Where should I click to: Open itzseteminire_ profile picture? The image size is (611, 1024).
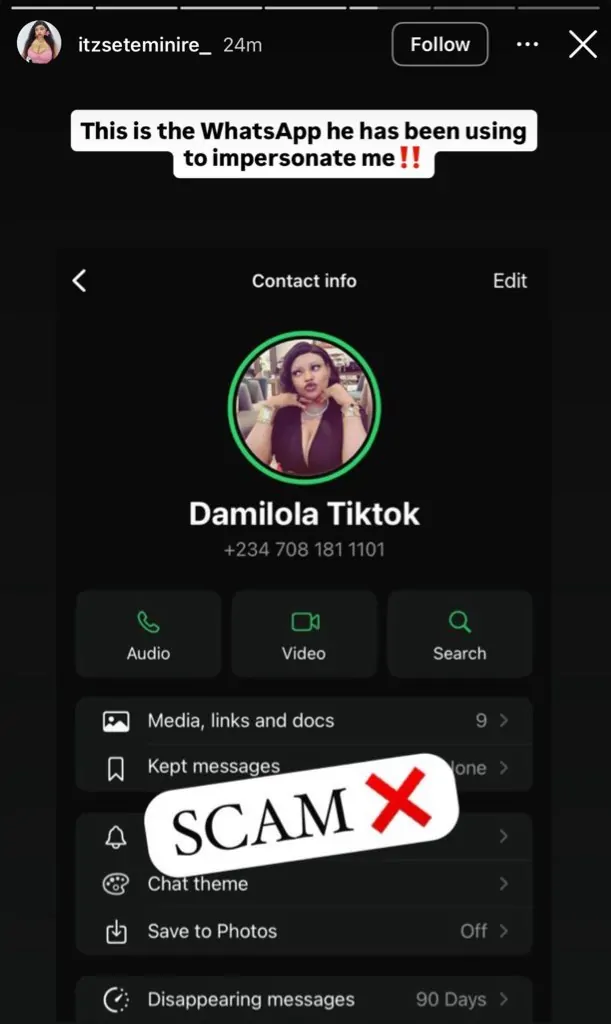point(39,44)
